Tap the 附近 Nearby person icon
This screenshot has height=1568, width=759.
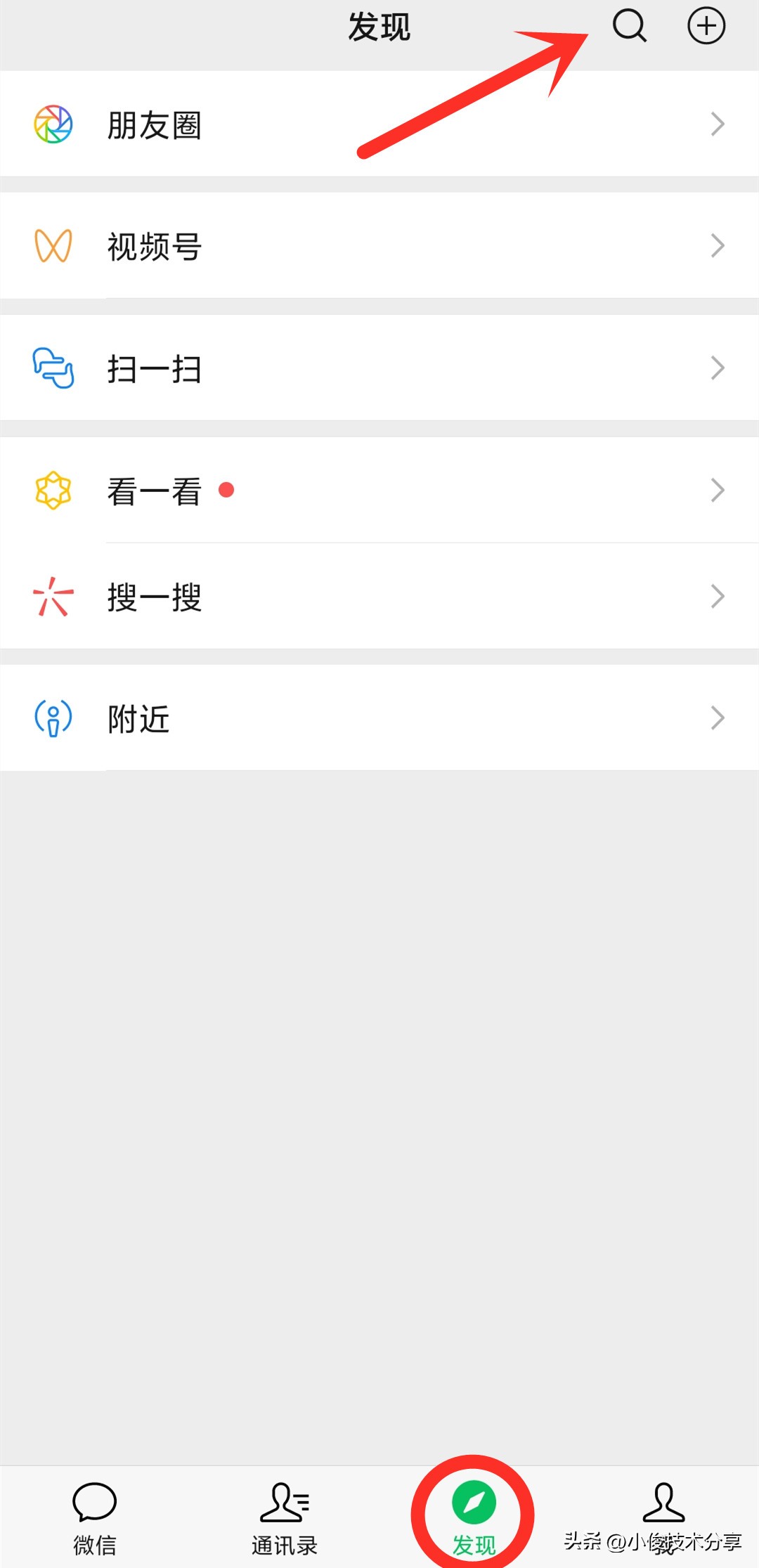53,717
